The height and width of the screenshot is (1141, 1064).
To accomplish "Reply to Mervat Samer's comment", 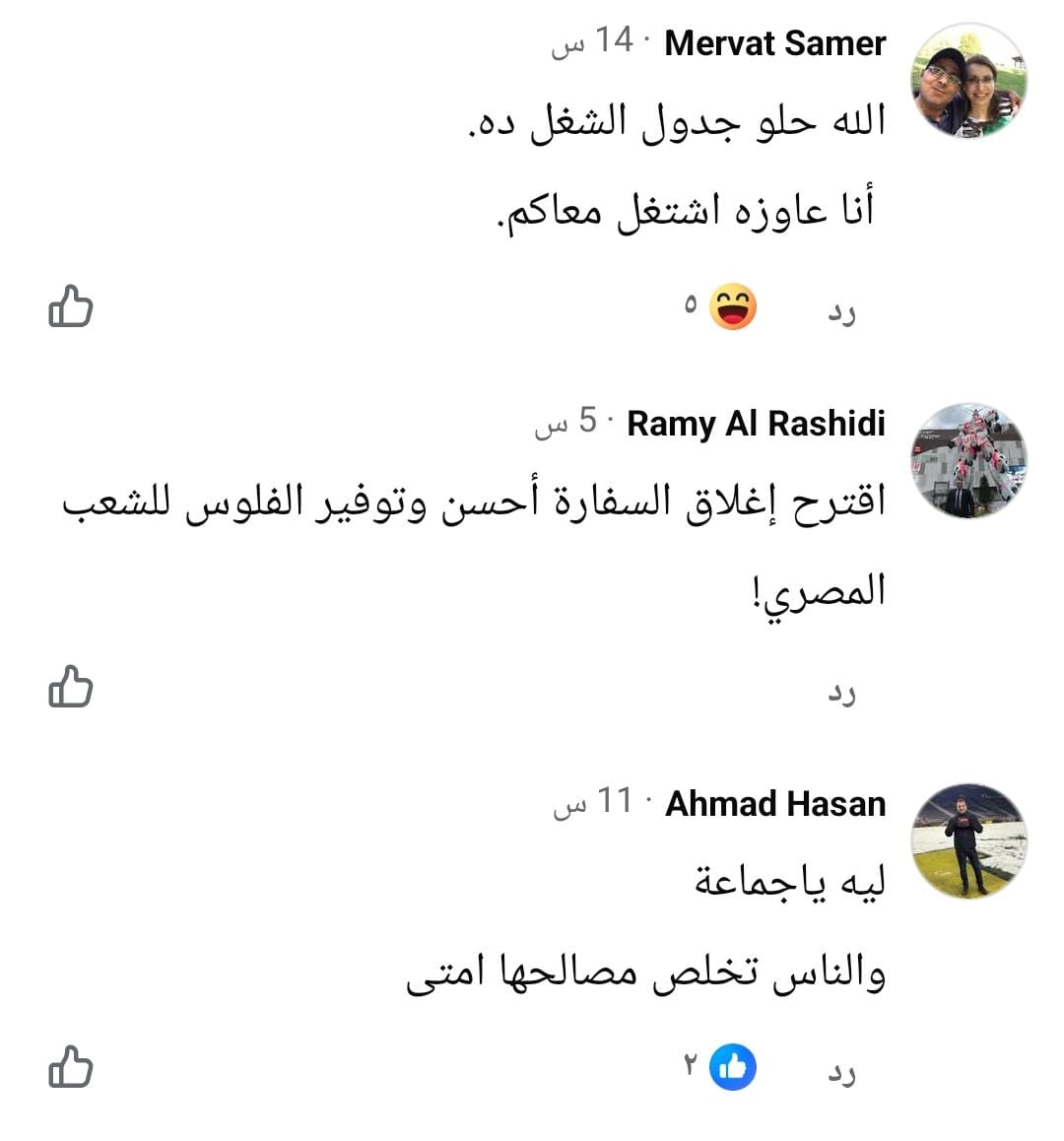I will [840, 312].
